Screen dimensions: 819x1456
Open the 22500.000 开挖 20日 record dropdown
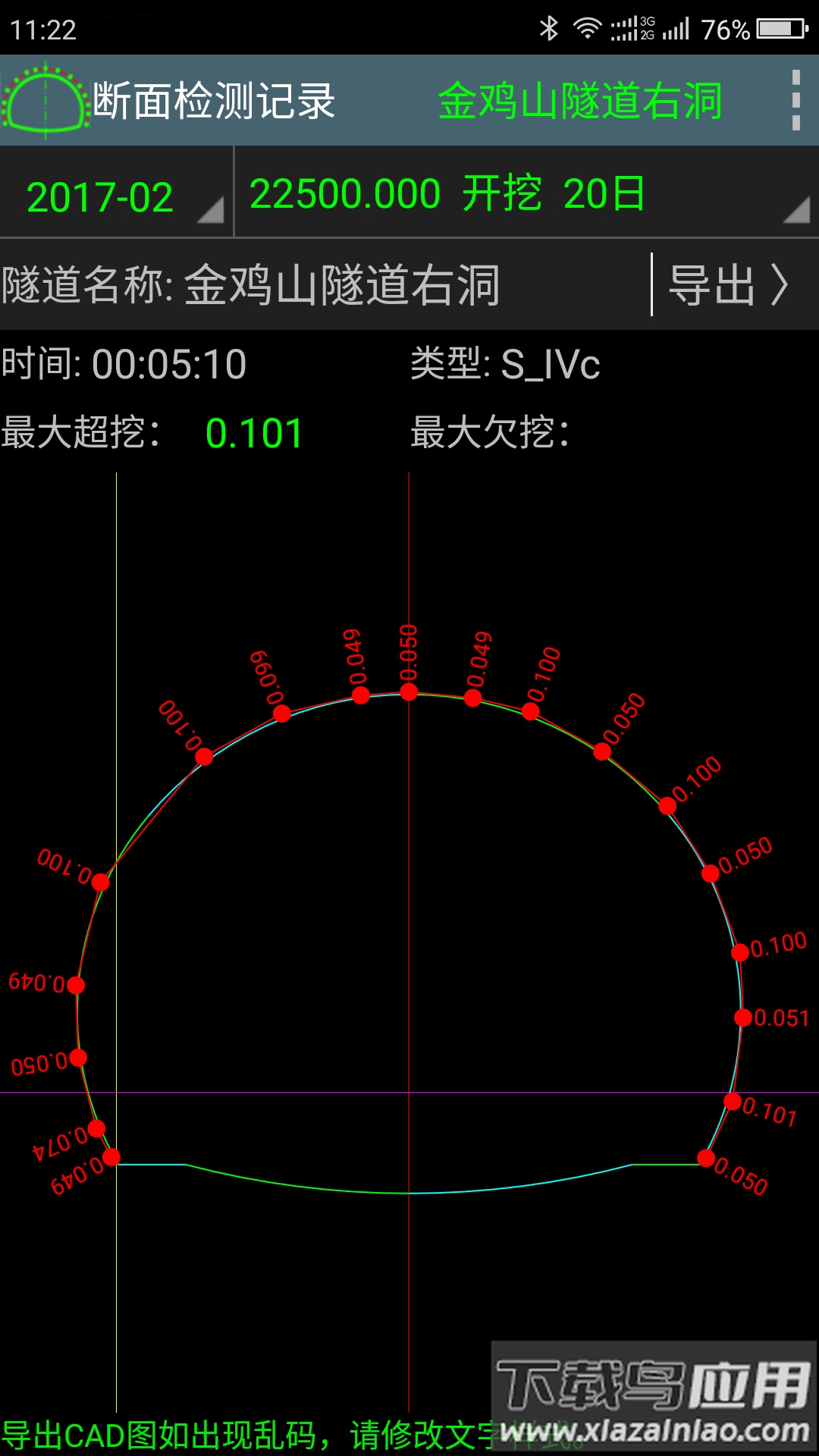pos(526,194)
